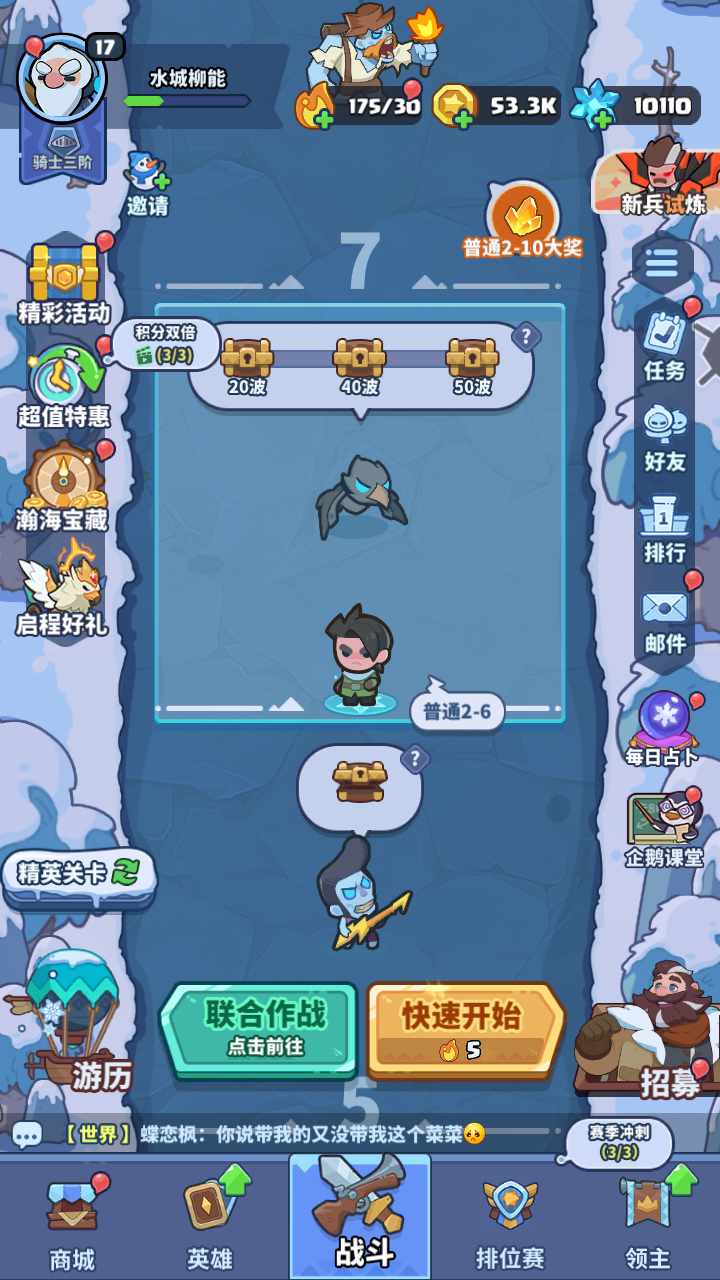Viewport: 720px width, 1280px height.
Task: Open 任务 quest list
Action: point(664,346)
